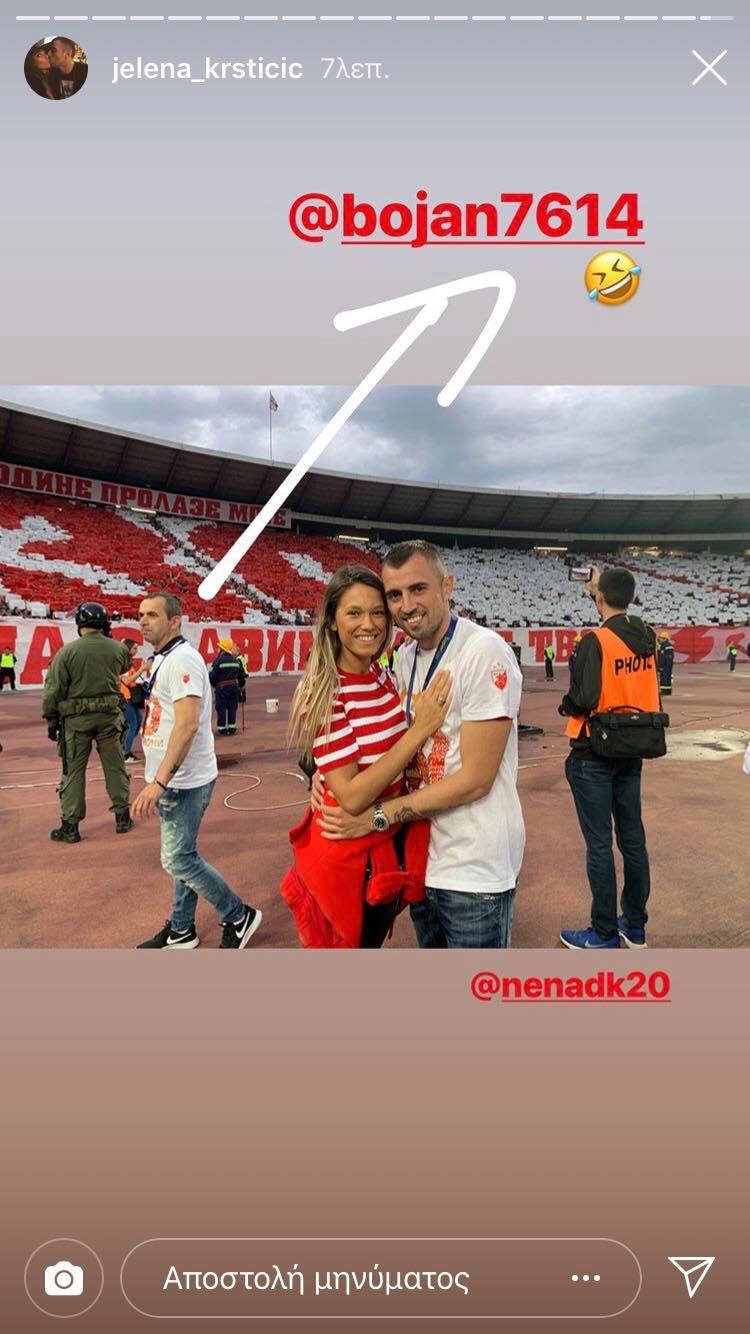750x1334 pixels.
Task: Open the jelena_krsticic username link
Action: click(x=207, y=69)
